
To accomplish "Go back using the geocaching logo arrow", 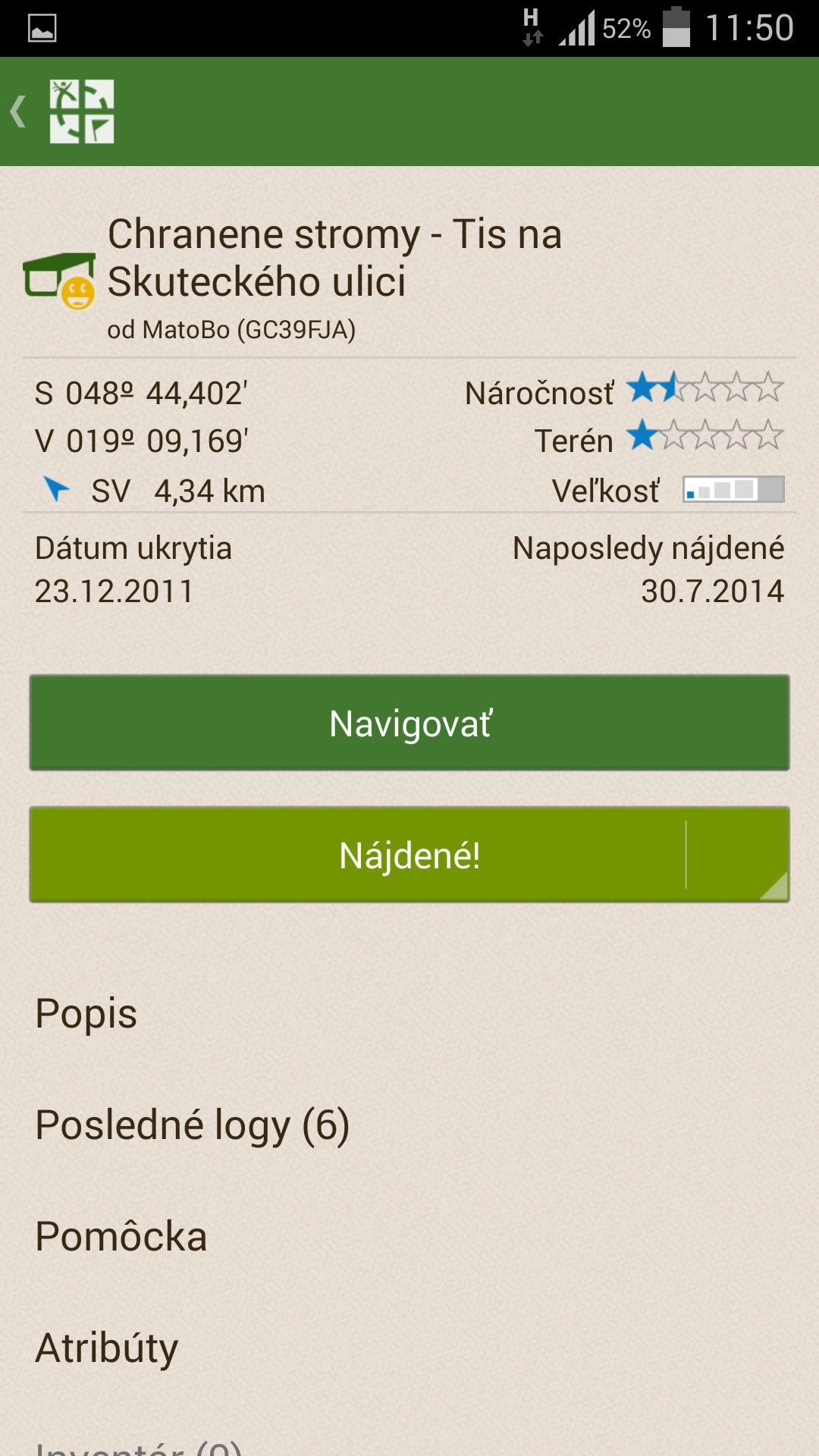I will pos(62,111).
